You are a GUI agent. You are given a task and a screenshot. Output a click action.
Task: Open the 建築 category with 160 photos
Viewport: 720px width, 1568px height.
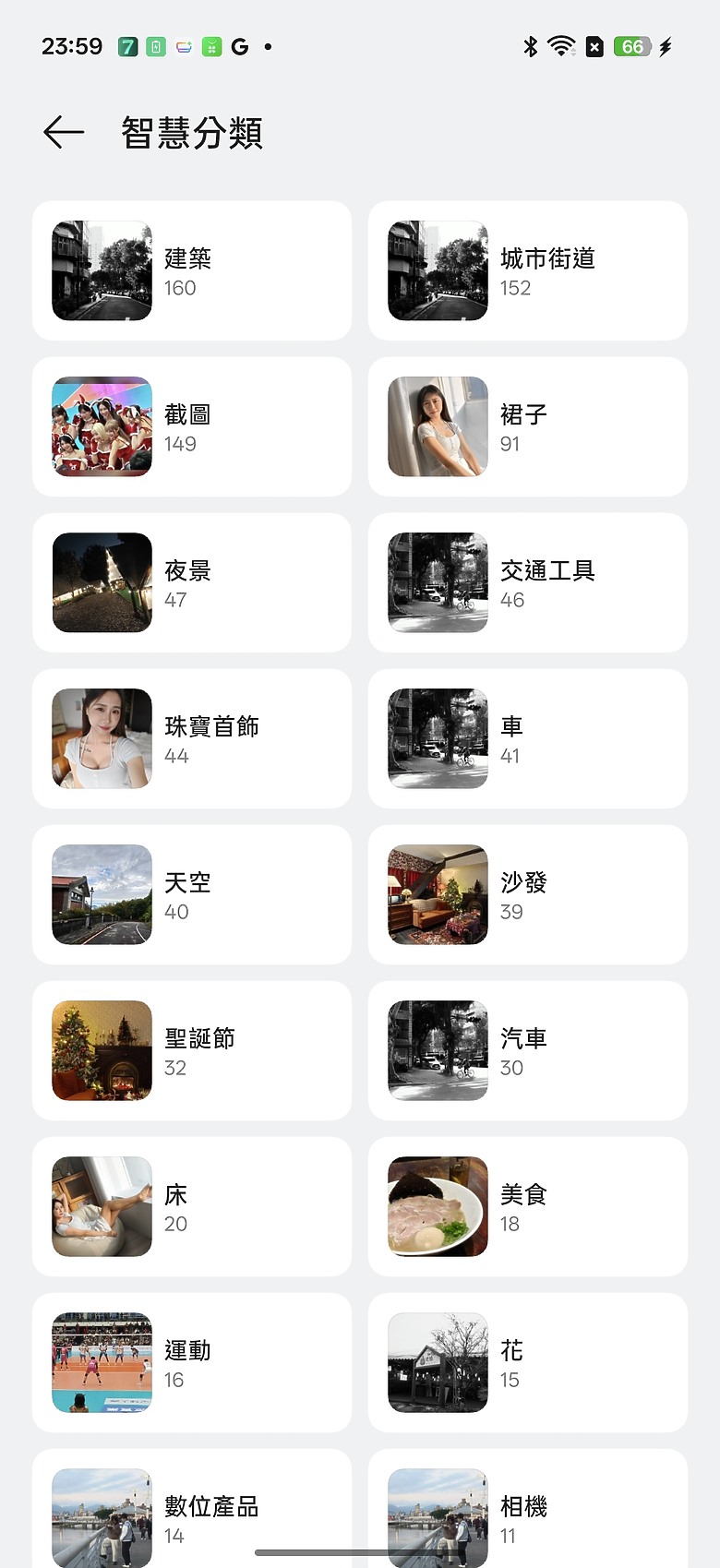(191, 271)
